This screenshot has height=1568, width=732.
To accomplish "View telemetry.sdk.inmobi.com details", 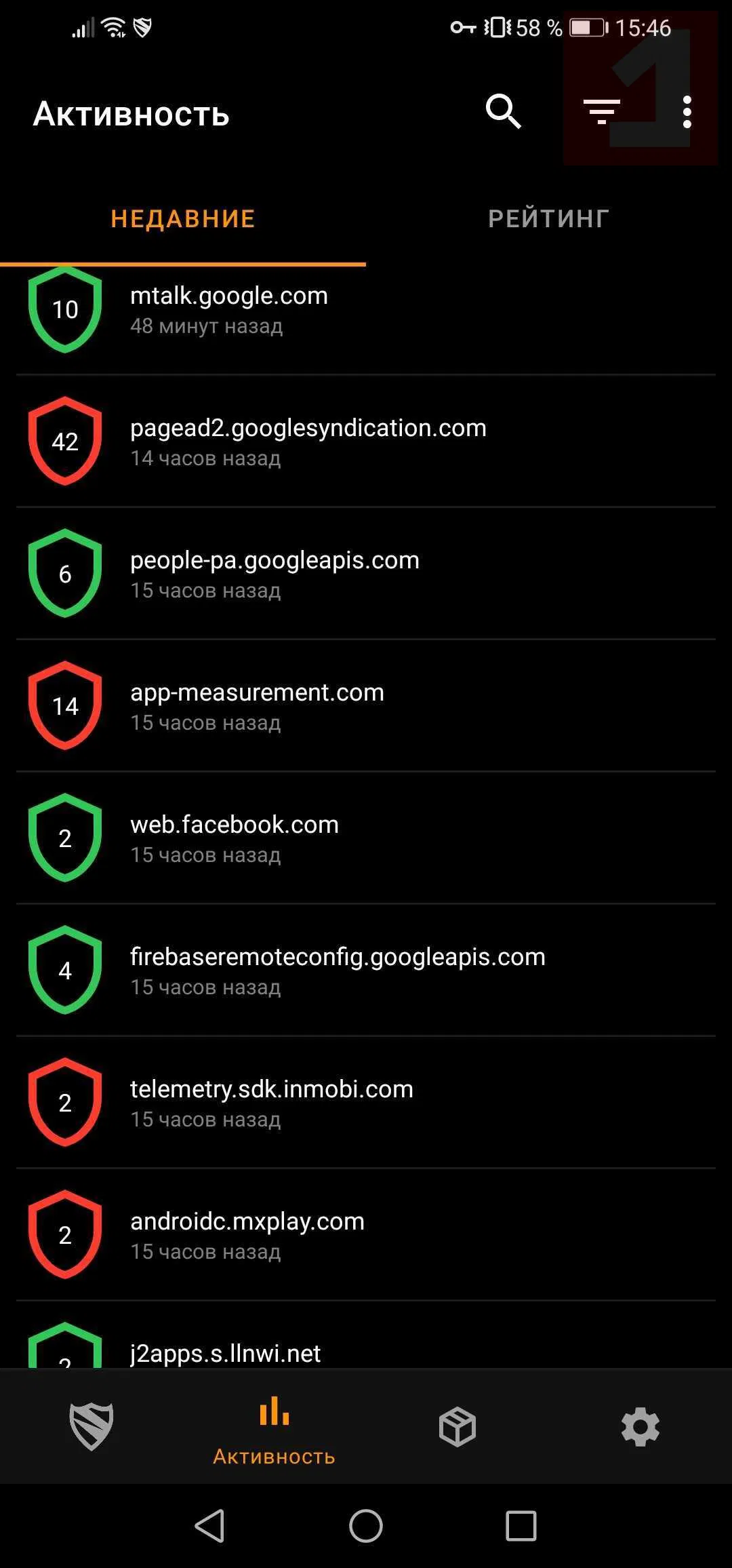I will coord(366,1103).
